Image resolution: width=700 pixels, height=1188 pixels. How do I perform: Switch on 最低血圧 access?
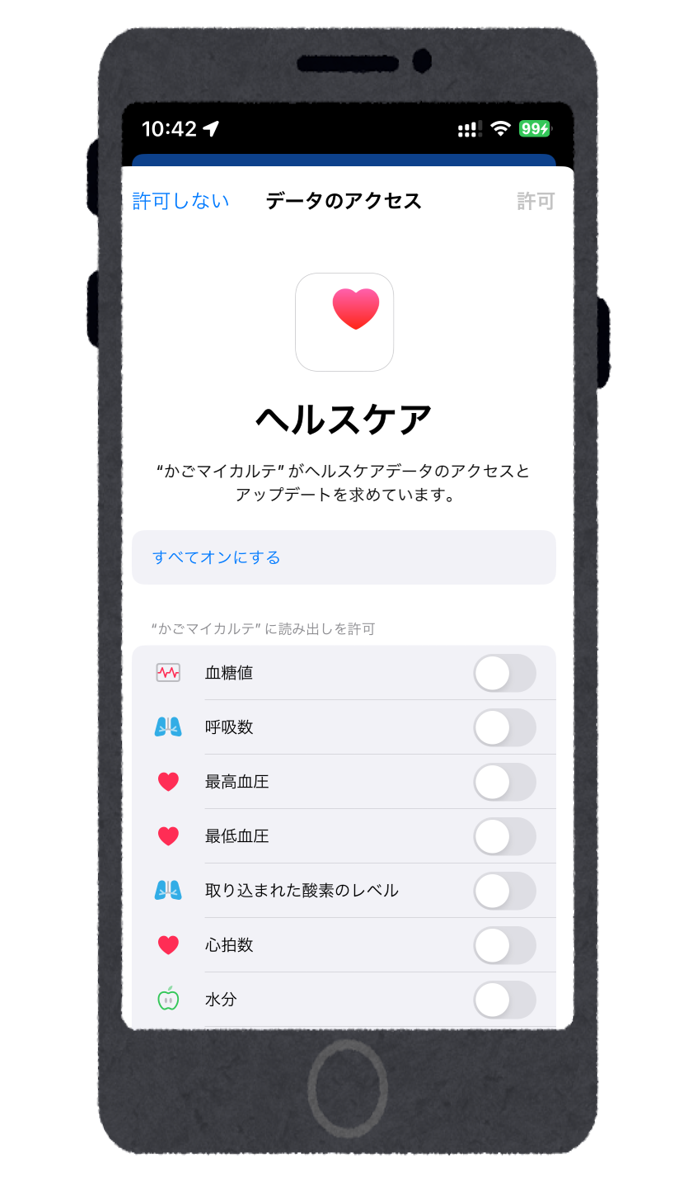click(x=504, y=836)
